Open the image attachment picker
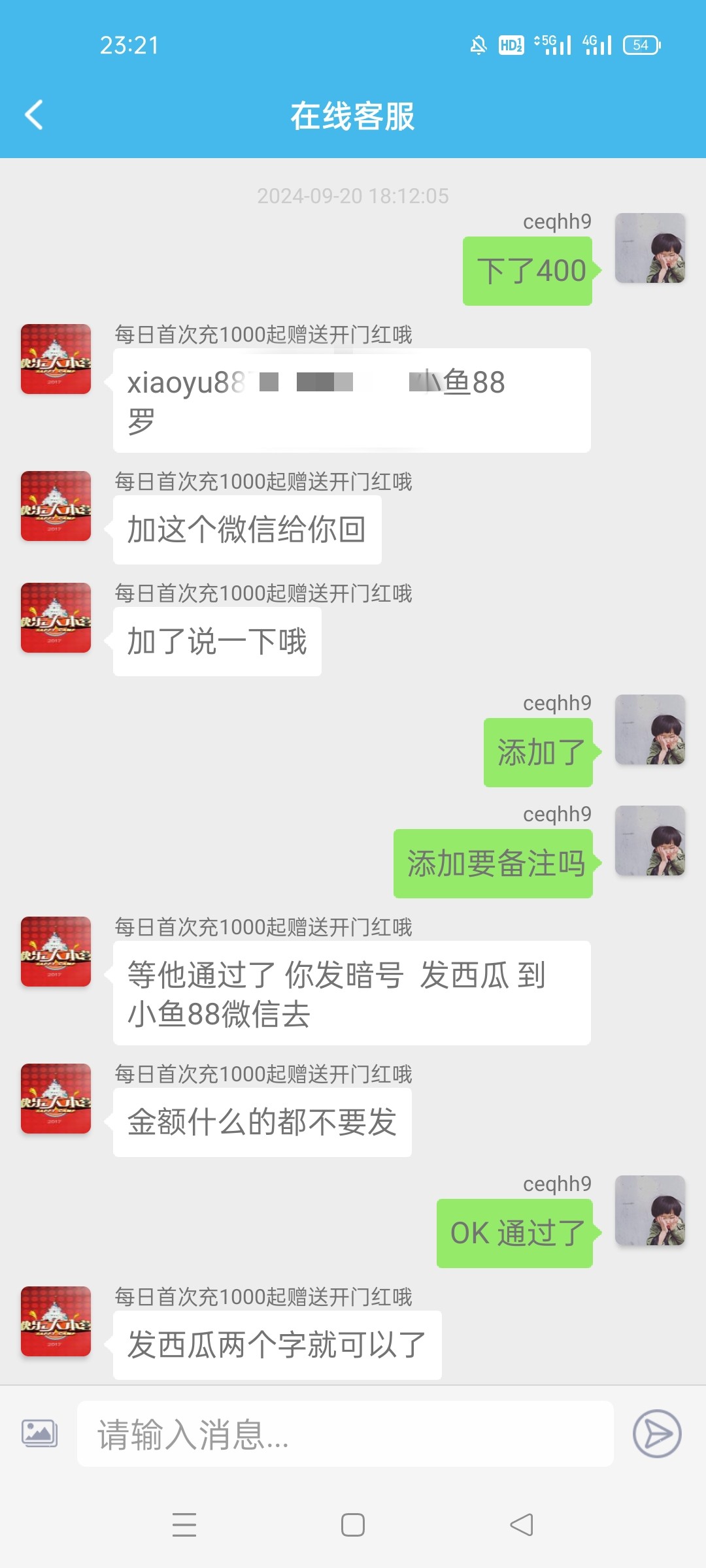The width and height of the screenshot is (706, 1568). [40, 1433]
